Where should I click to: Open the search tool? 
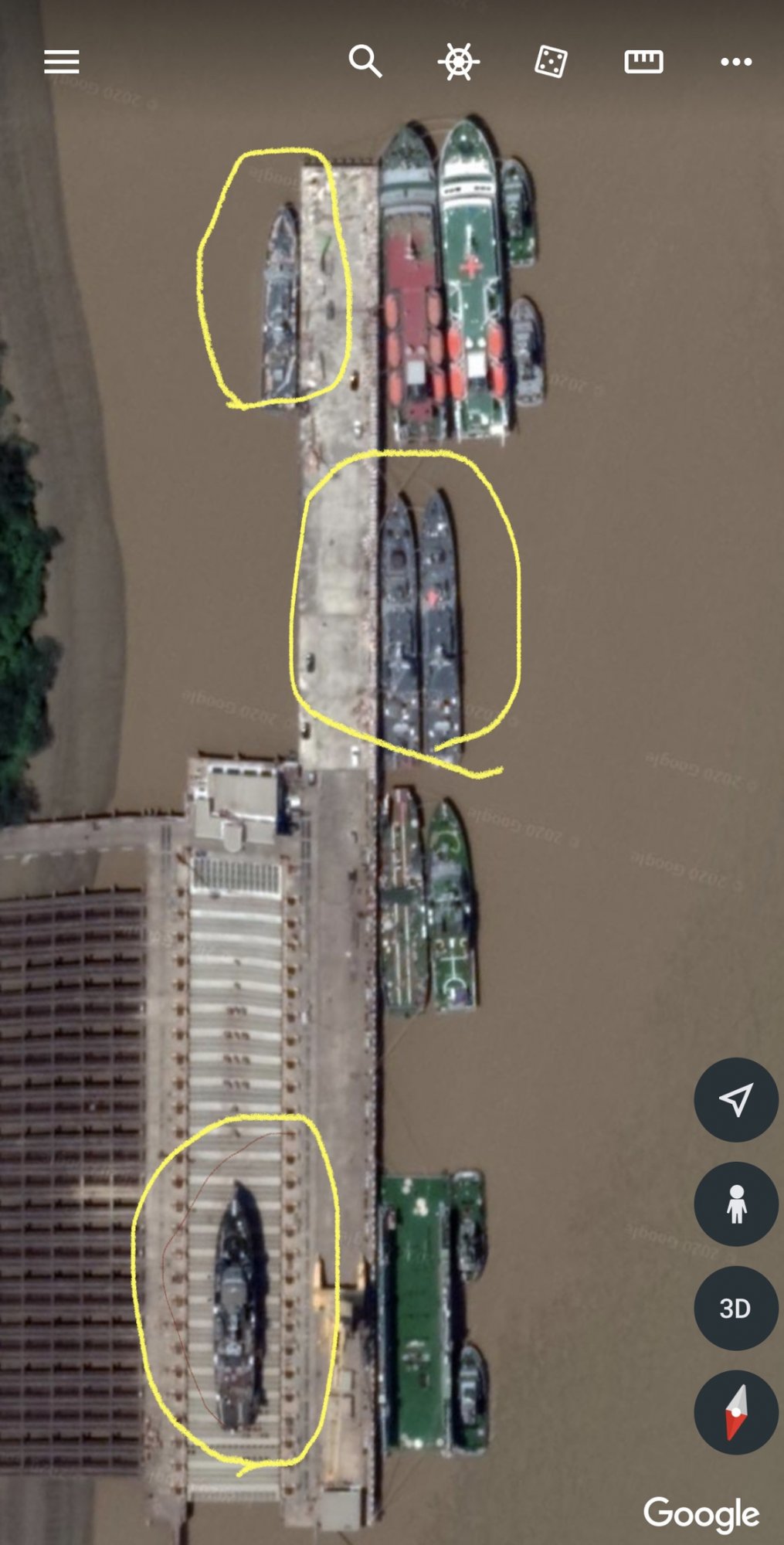[365, 61]
